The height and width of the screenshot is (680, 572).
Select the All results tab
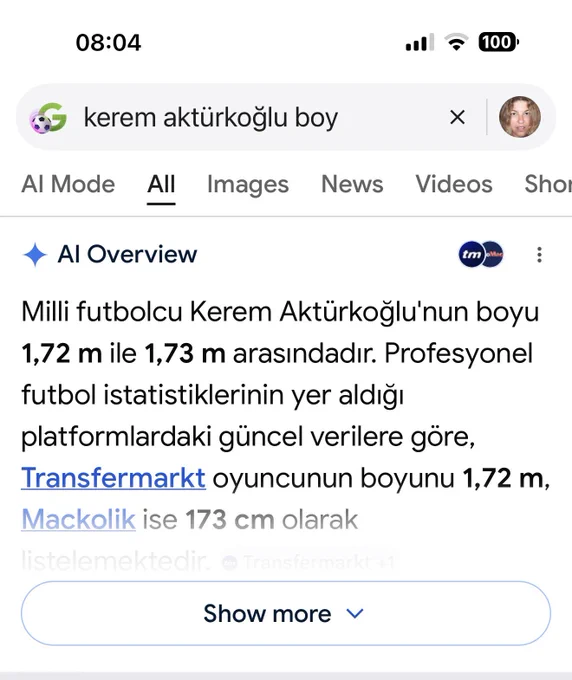tap(161, 184)
